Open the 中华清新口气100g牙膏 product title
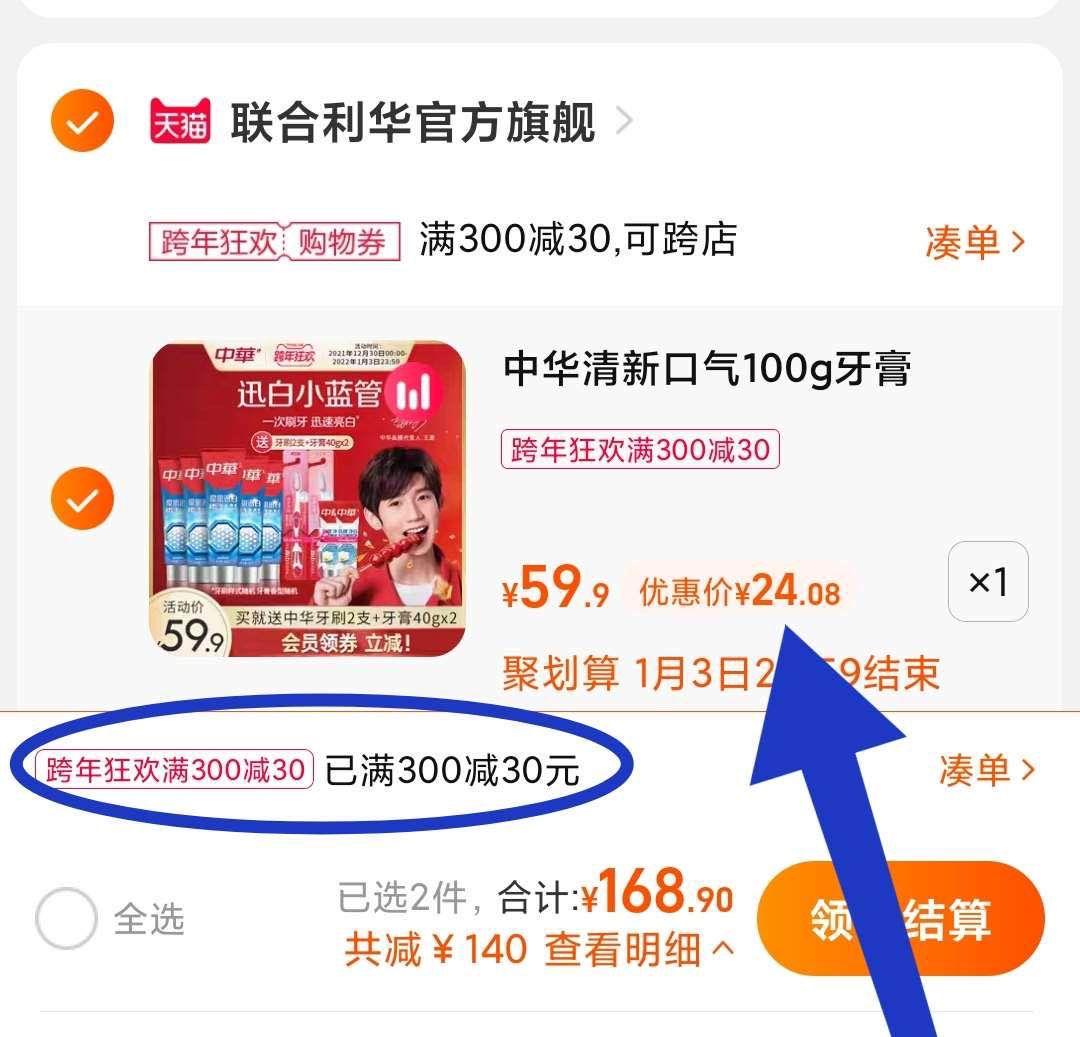1080x1037 pixels. pyautogui.click(x=707, y=369)
